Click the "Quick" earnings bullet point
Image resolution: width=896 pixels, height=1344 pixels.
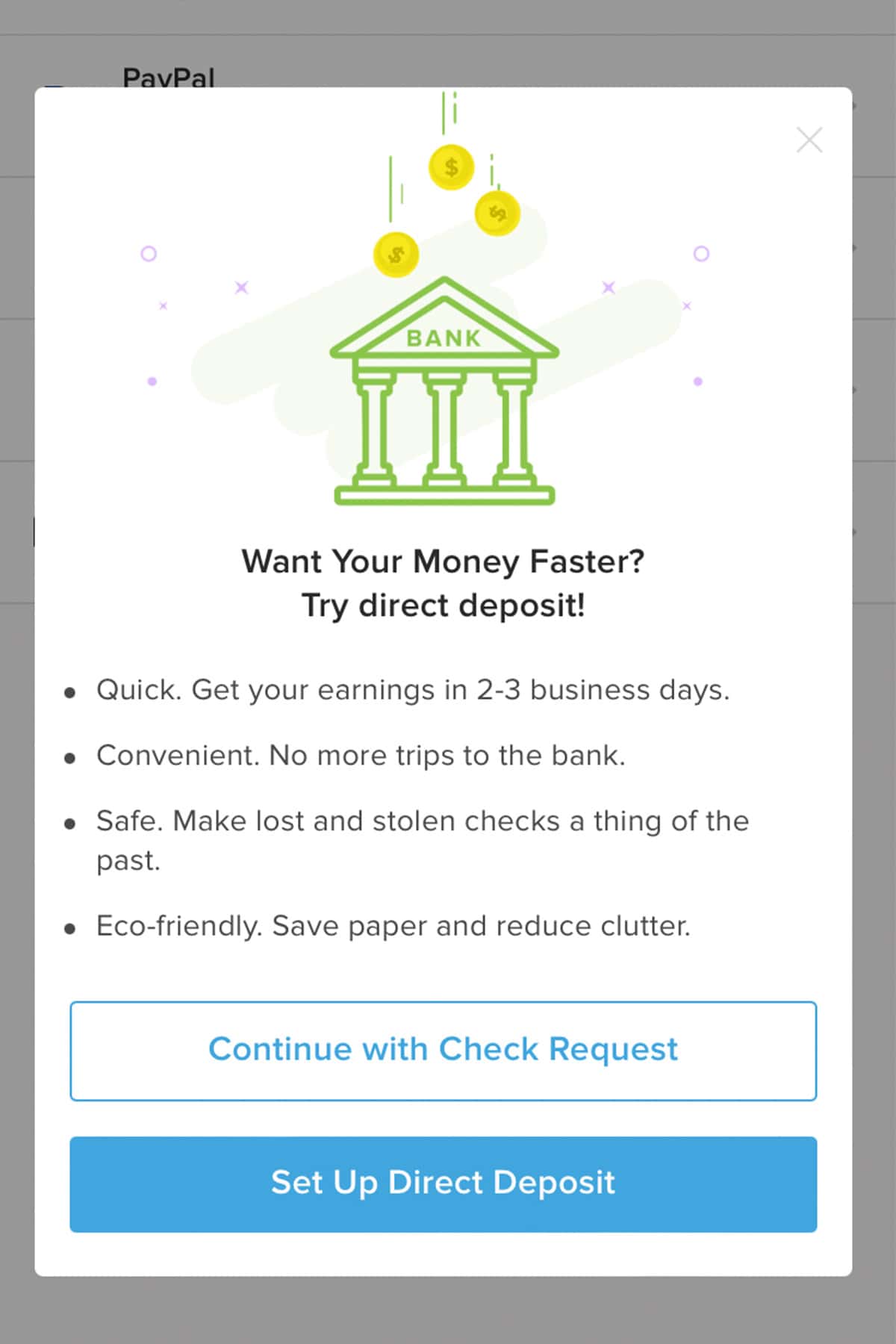413,690
